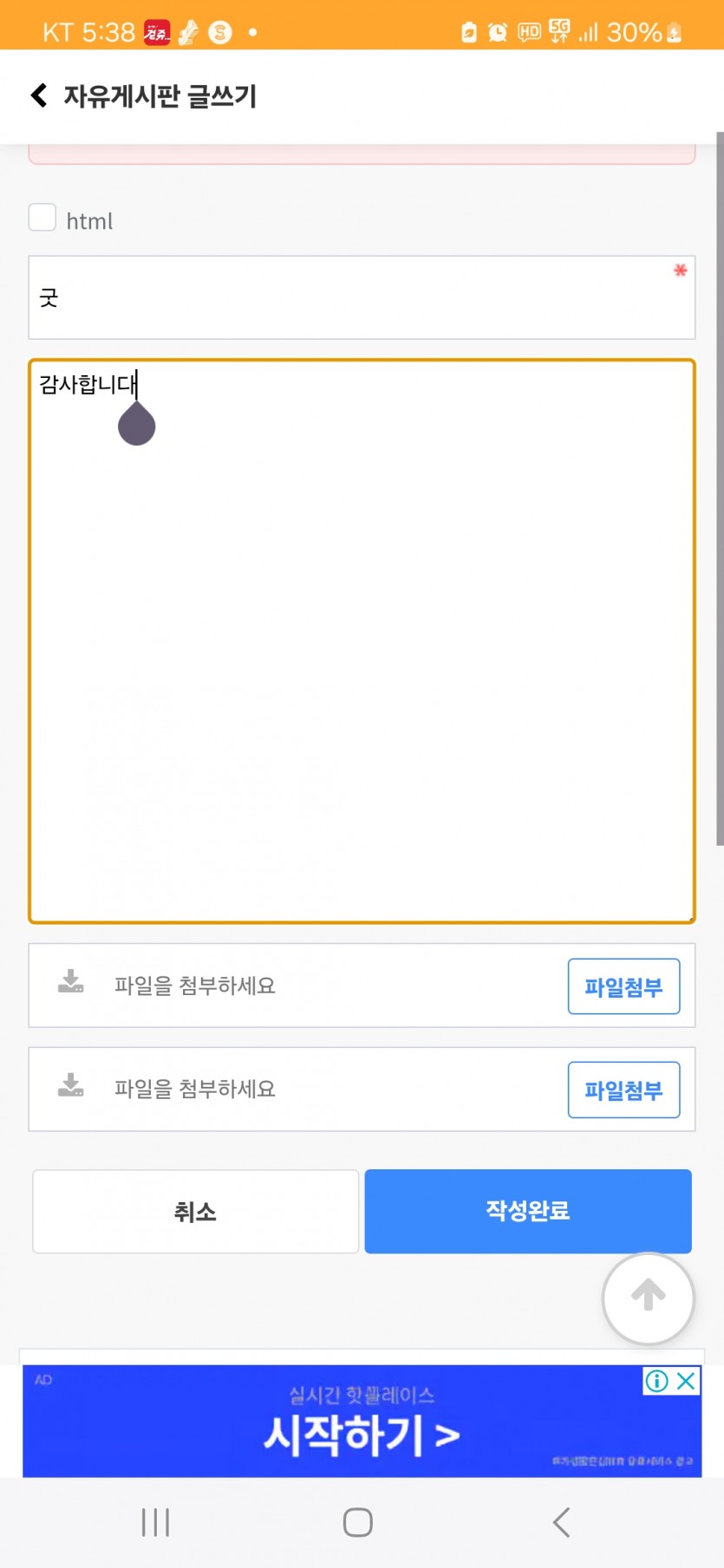Jump to top with the arrow button
This screenshot has width=724, height=1568.
click(649, 1298)
